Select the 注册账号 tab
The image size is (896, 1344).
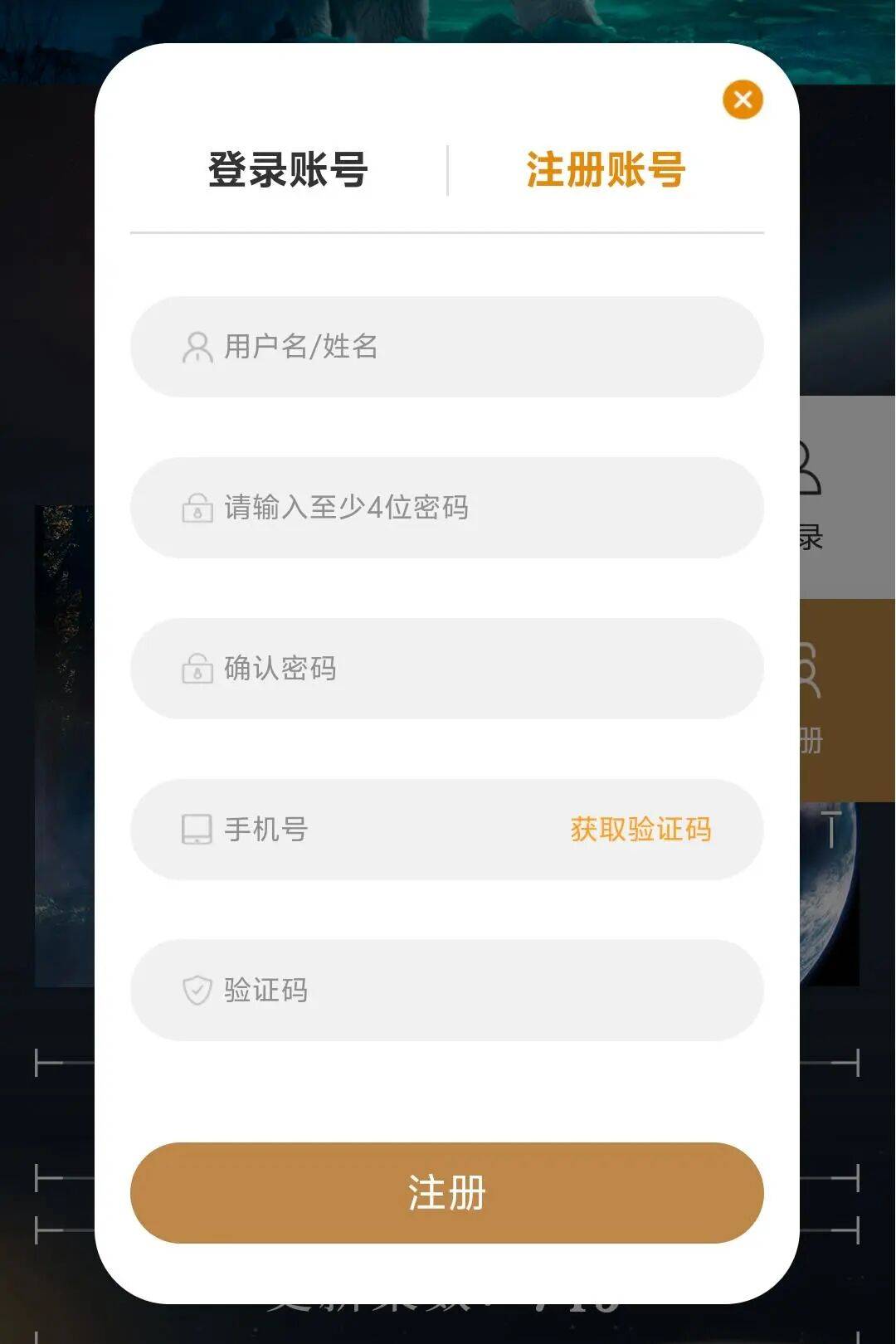point(606,170)
